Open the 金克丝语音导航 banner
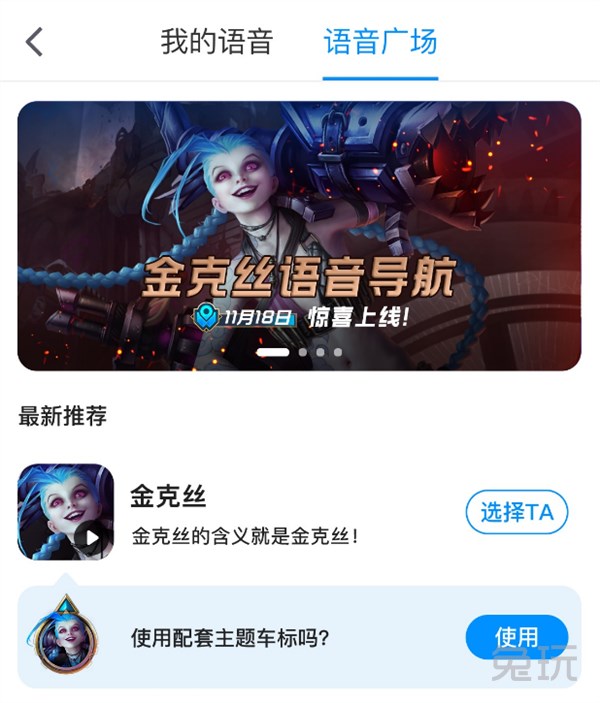The height and width of the screenshot is (703, 600). point(299,235)
